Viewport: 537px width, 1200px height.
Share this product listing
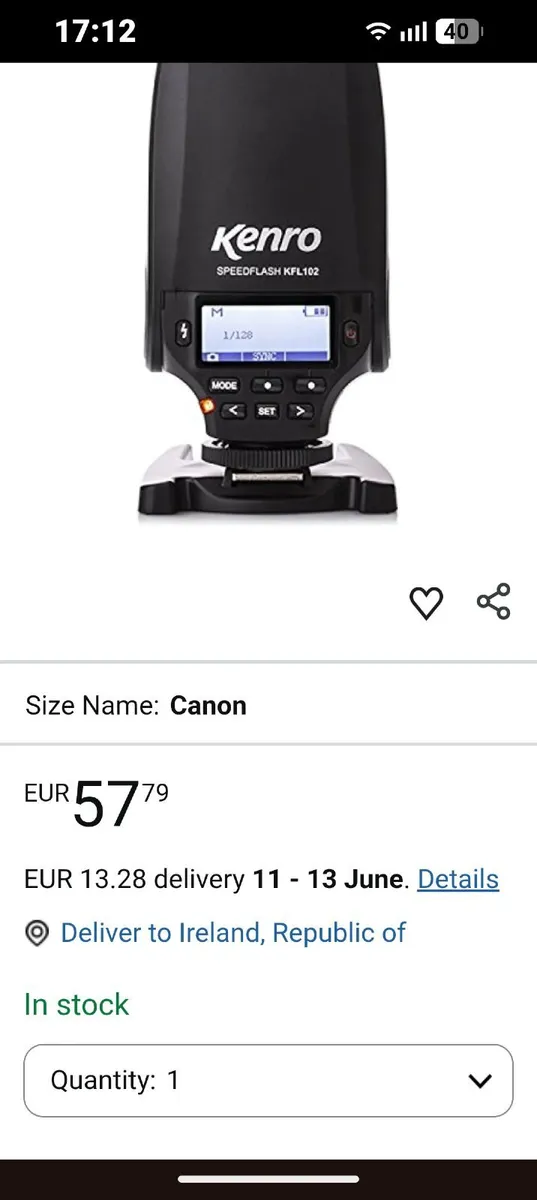494,601
